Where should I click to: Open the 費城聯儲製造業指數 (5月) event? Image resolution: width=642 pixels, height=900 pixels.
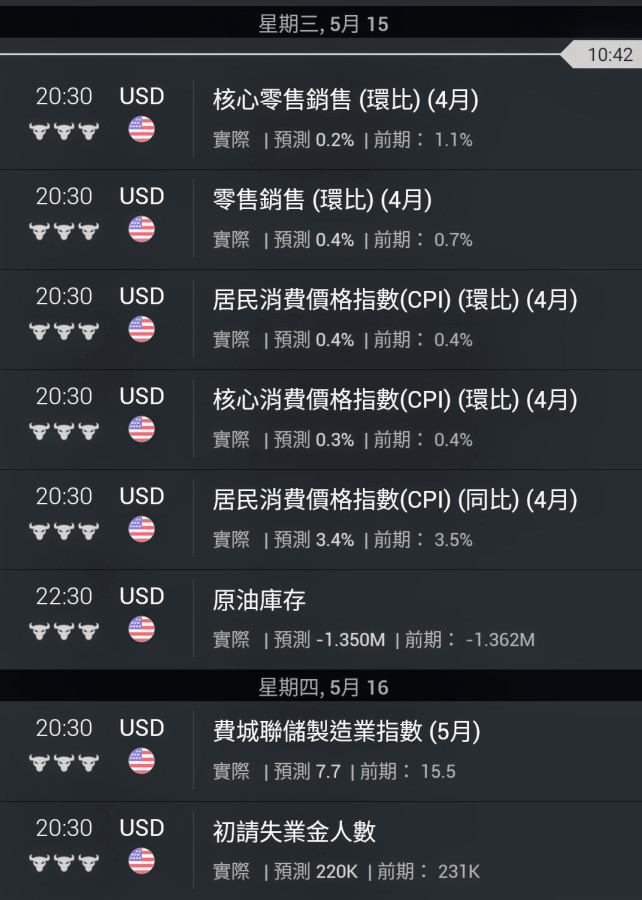(346, 732)
